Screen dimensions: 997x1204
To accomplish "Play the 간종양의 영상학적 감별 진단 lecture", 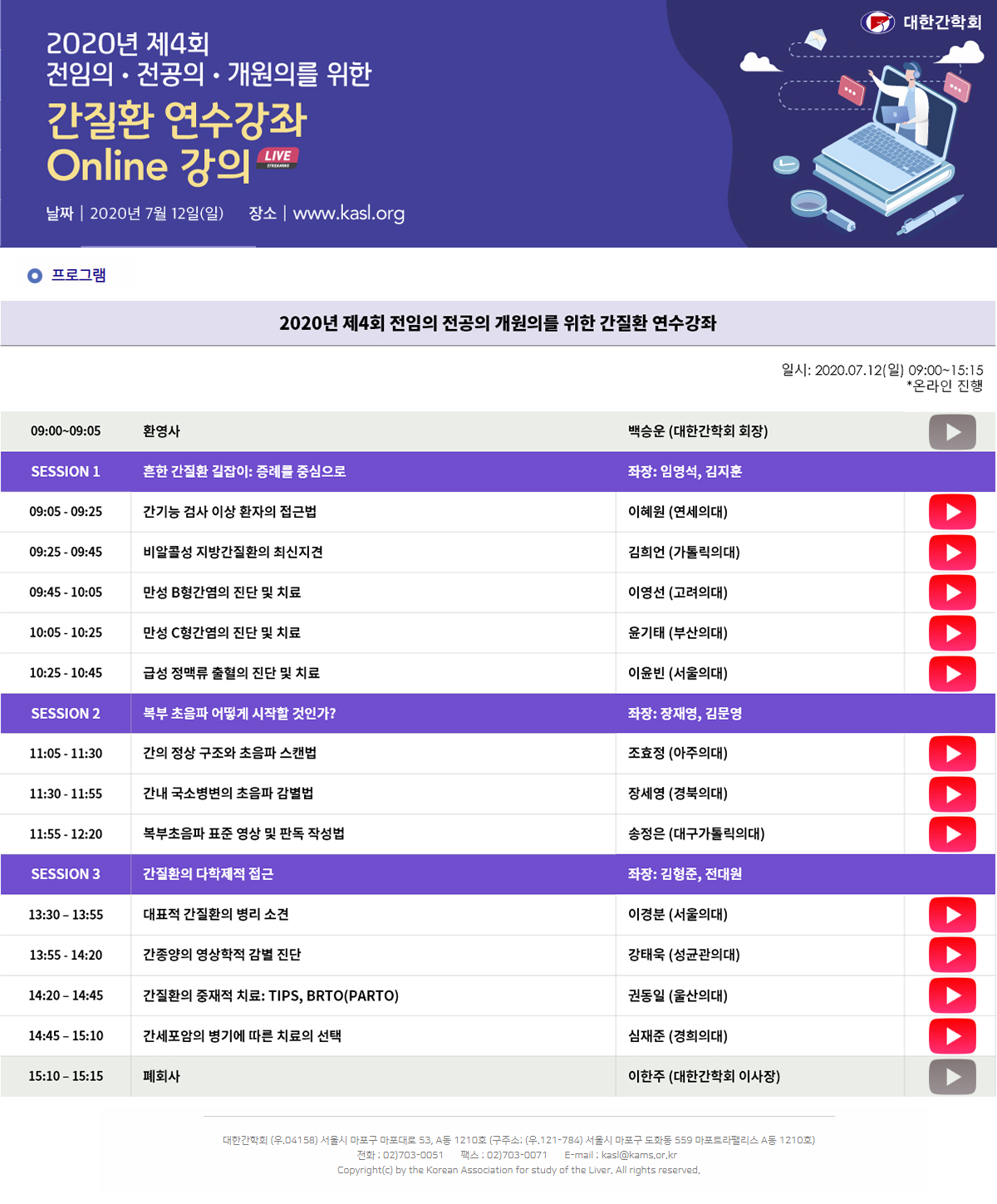I will (x=952, y=955).
